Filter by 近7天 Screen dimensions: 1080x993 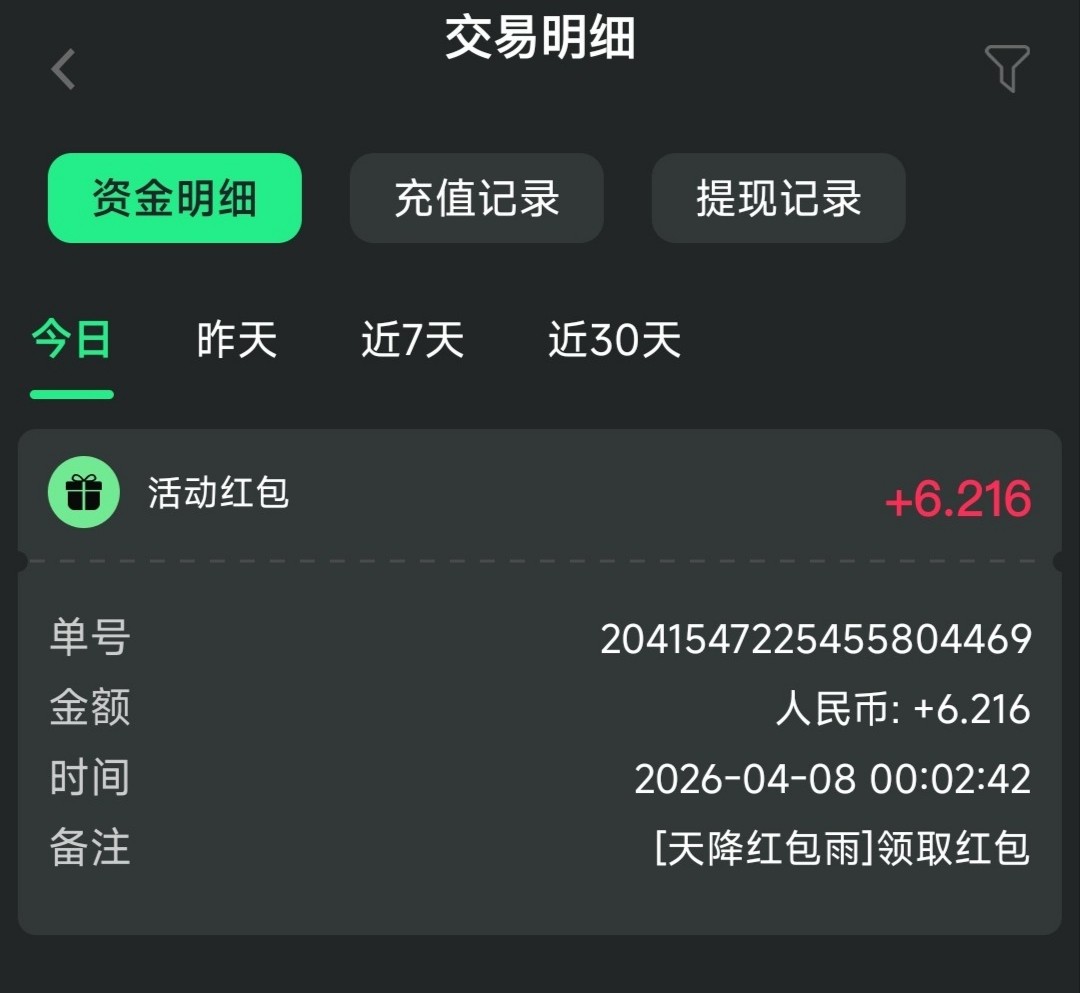point(412,341)
